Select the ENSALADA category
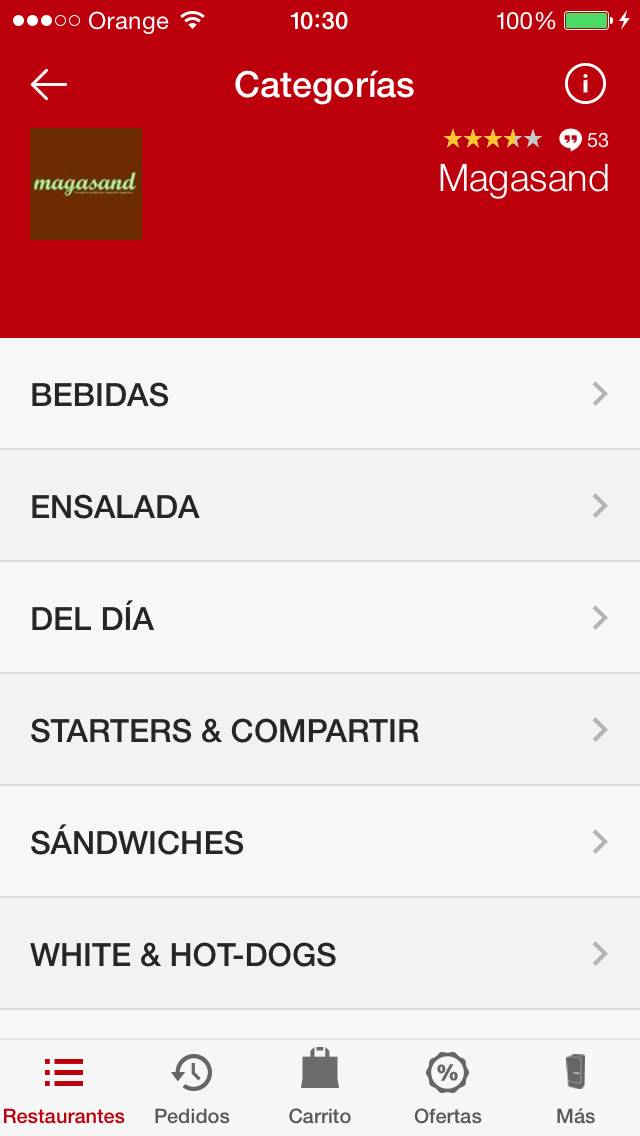 320,507
